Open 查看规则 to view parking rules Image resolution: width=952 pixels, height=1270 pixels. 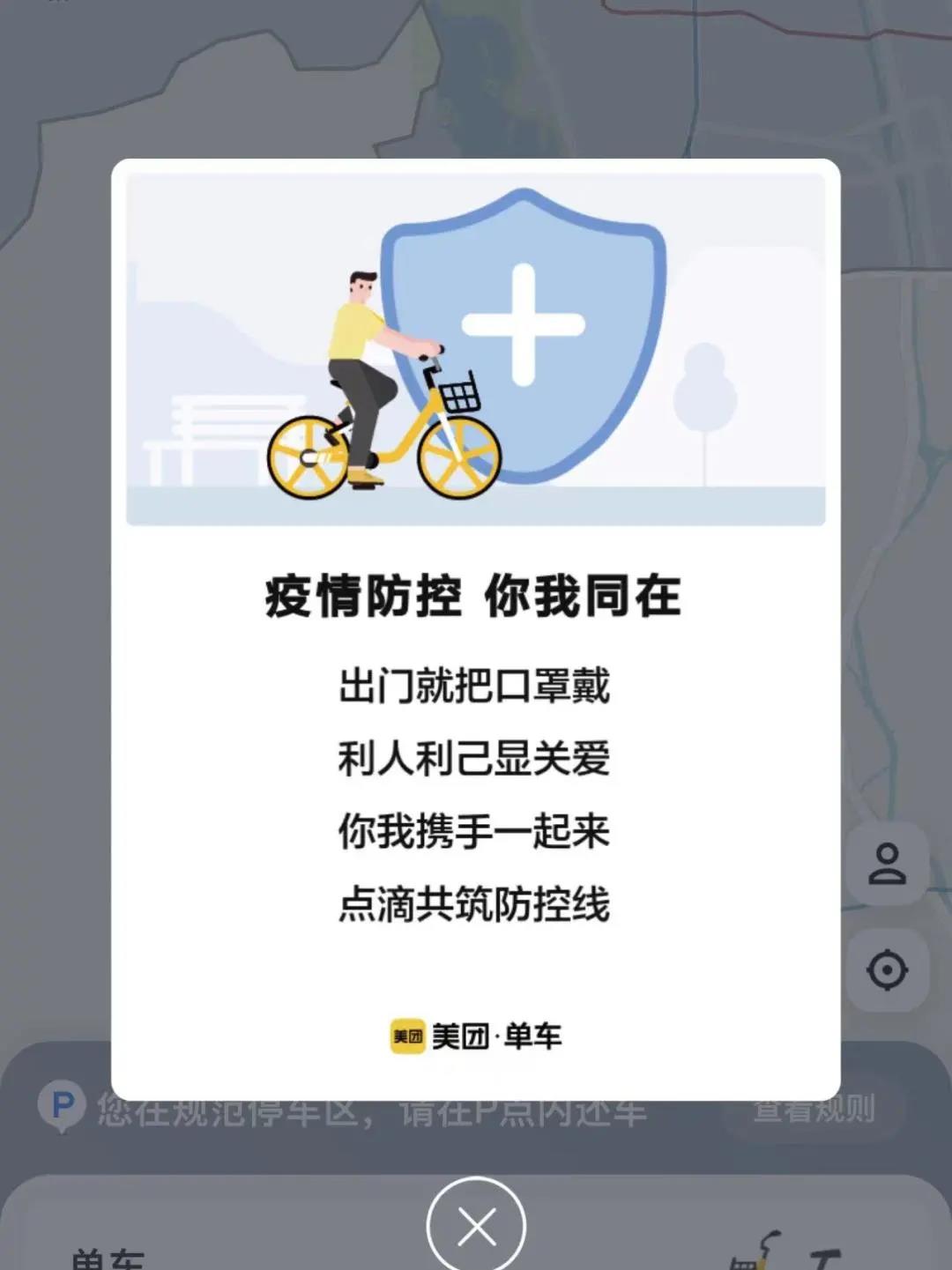pyautogui.click(x=815, y=1109)
